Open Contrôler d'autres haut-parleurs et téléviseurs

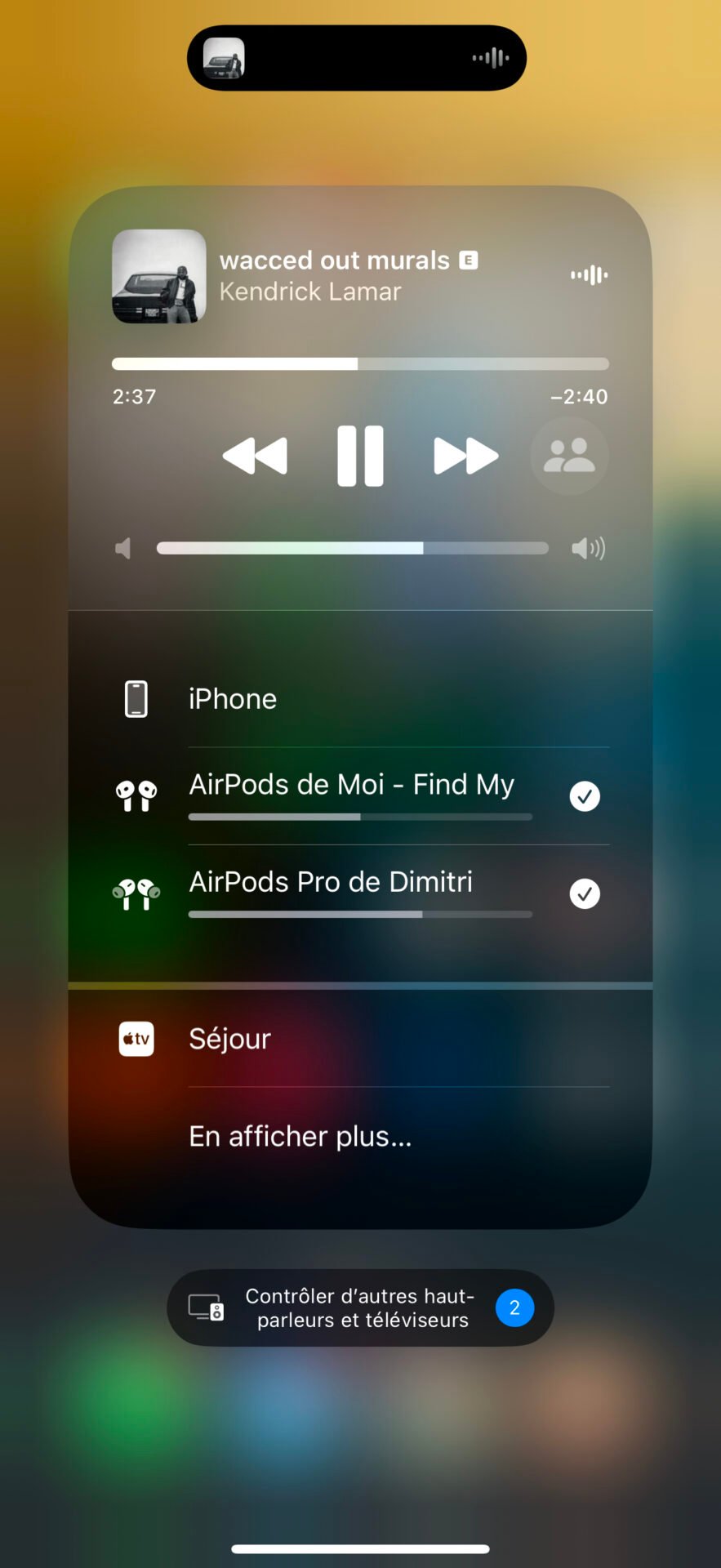click(360, 1307)
